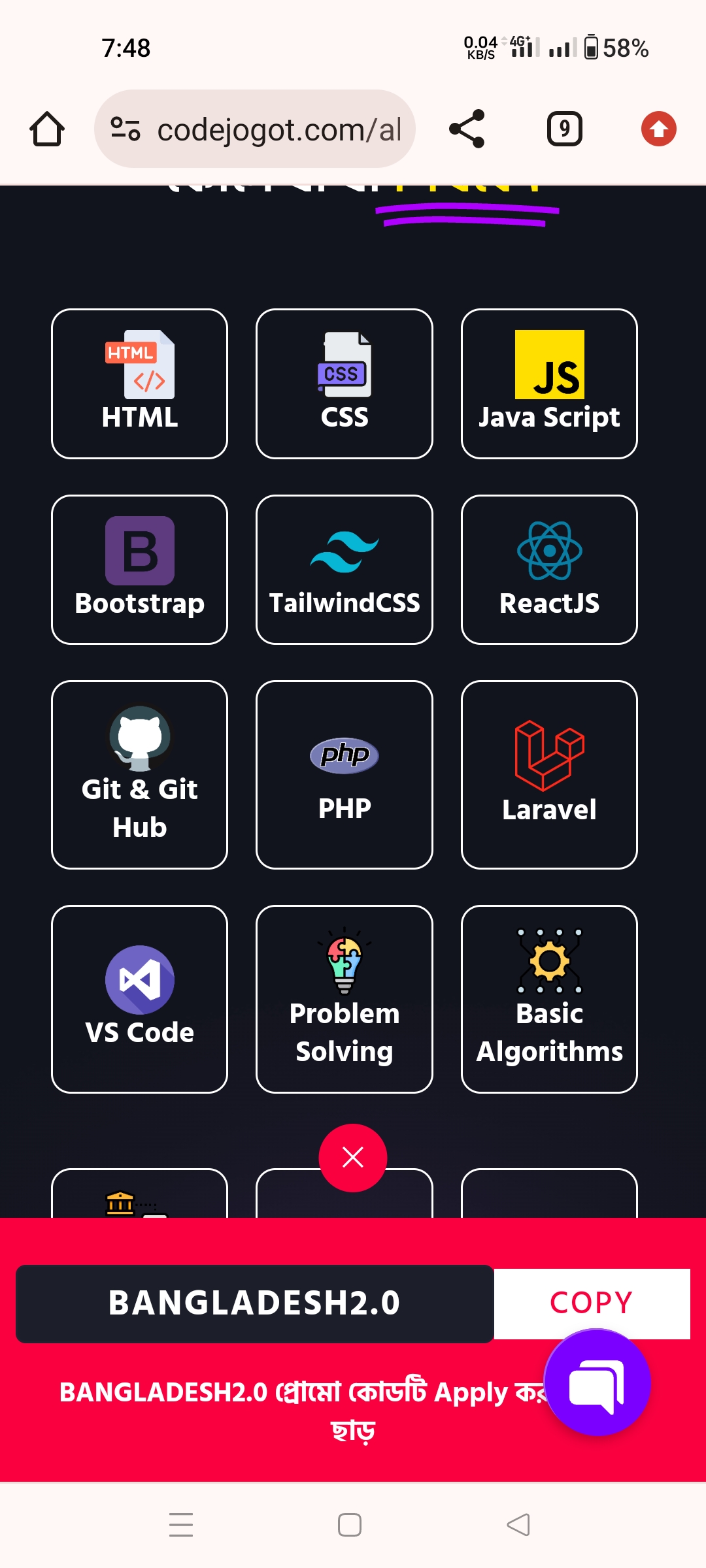The width and height of the screenshot is (706, 1568).
Task: Open the Basic Algorithms card
Action: click(549, 999)
